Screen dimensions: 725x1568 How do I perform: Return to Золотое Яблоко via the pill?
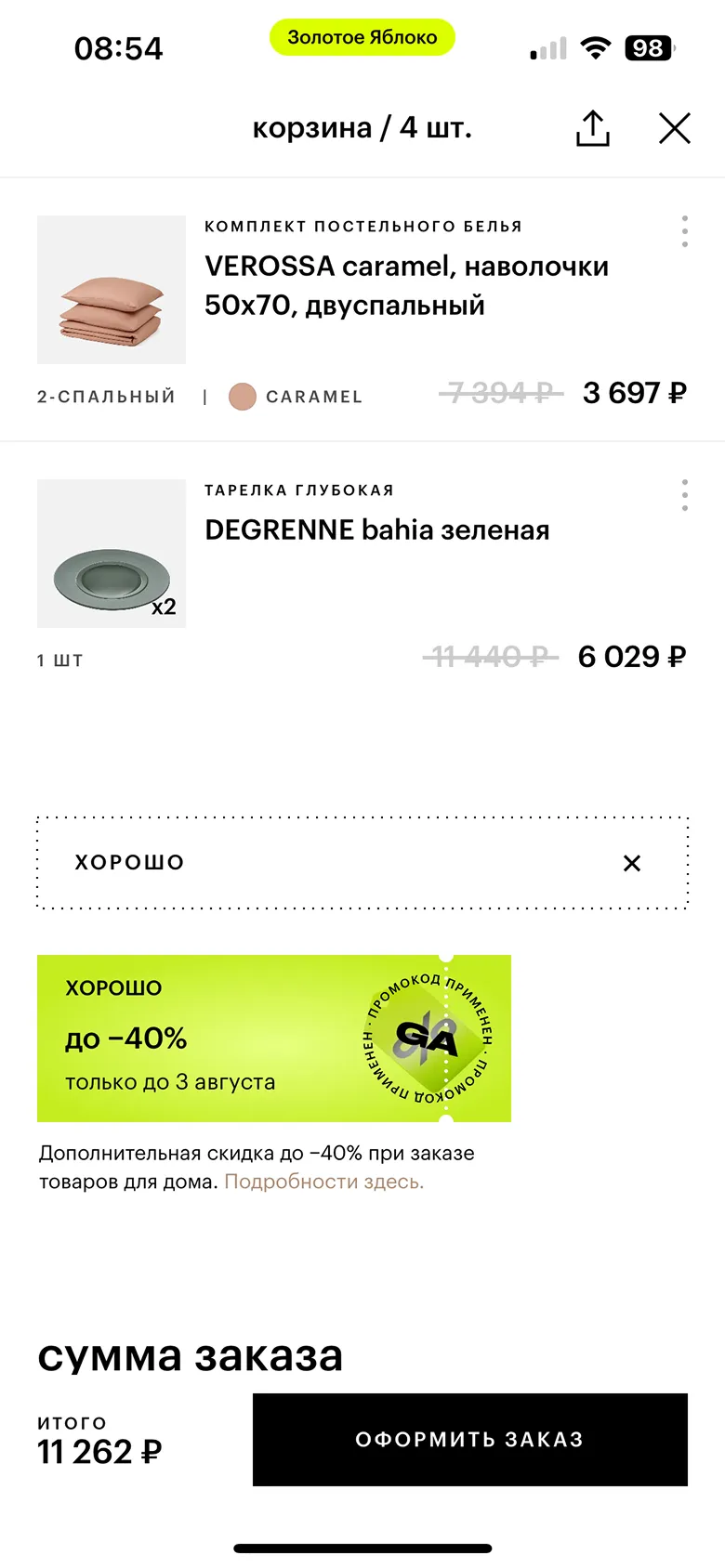(362, 37)
